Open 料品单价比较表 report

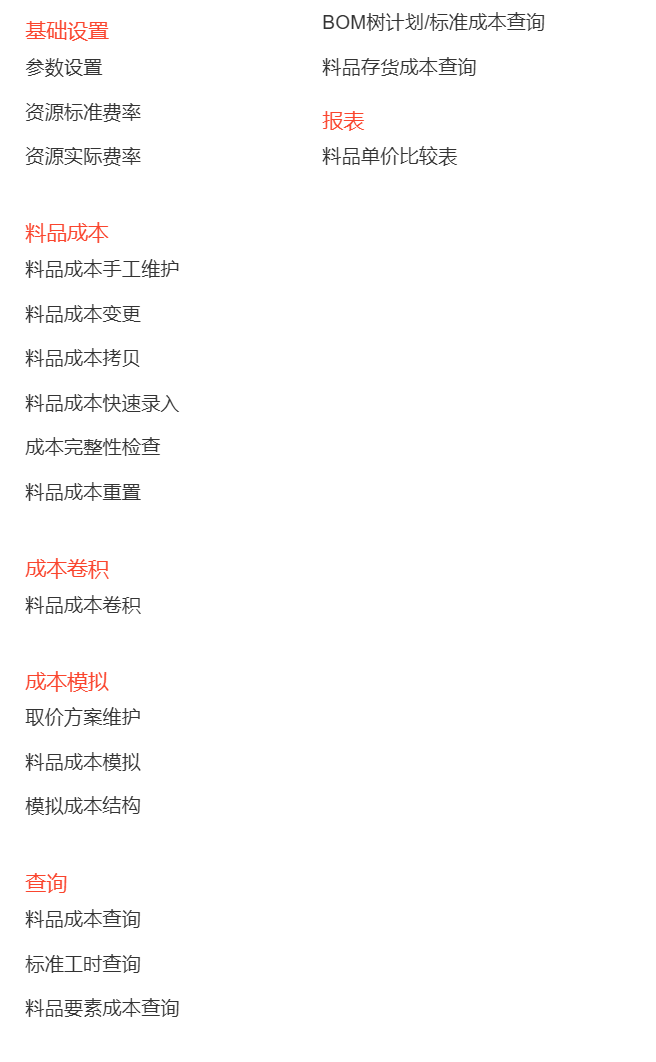click(x=390, y=157)
